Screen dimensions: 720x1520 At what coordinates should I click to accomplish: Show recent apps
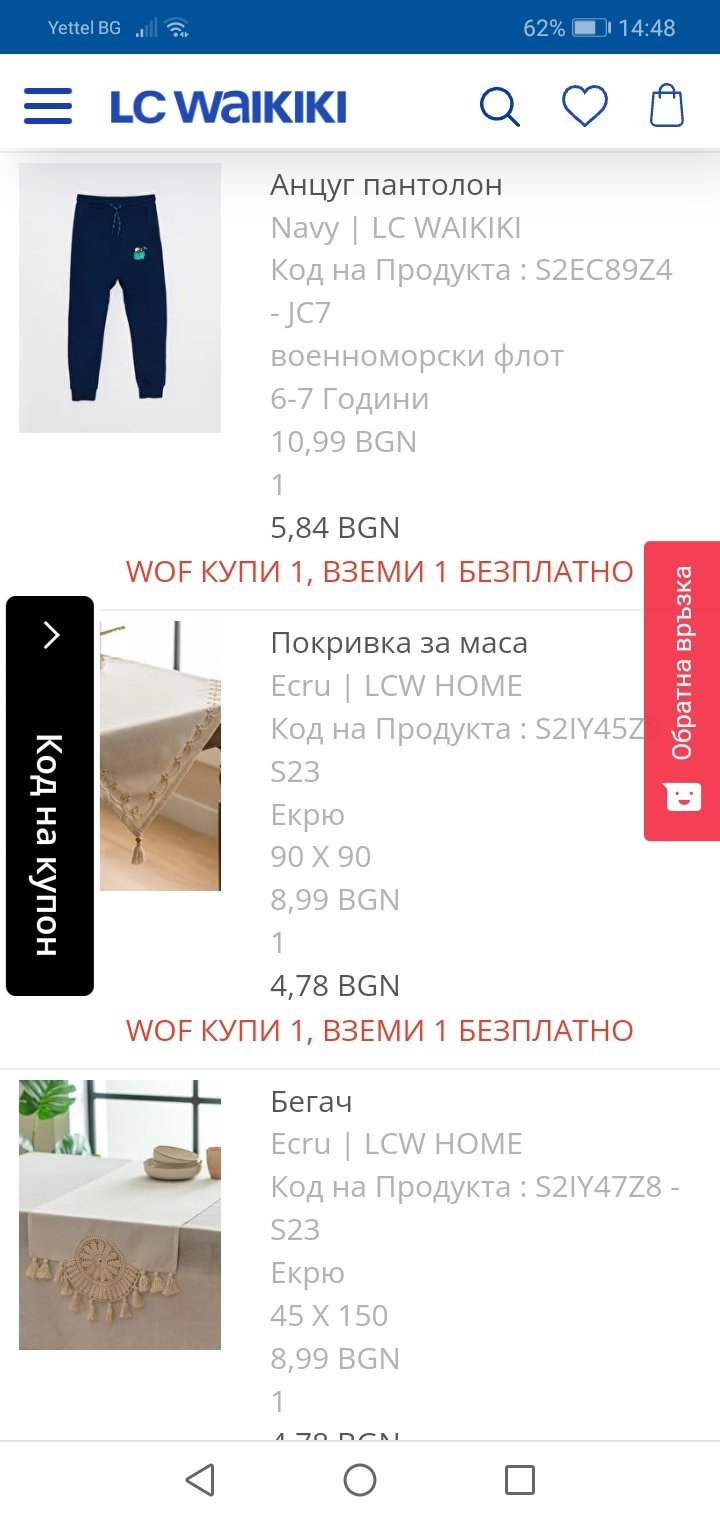point(520,1480)
